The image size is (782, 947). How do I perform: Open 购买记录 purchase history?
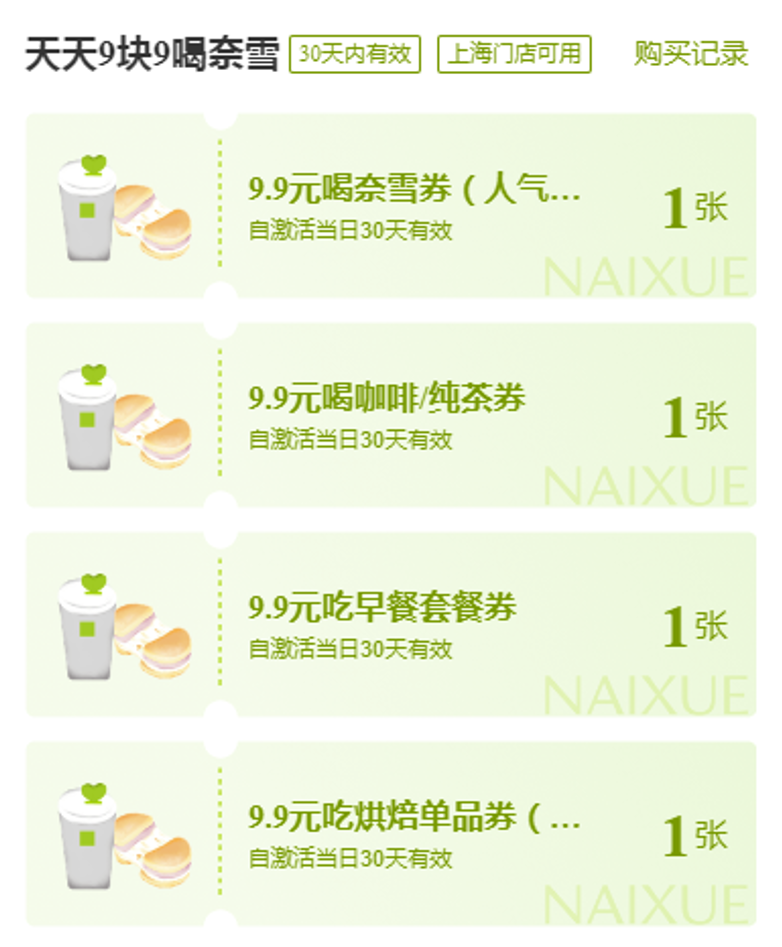tap(691, 54)
